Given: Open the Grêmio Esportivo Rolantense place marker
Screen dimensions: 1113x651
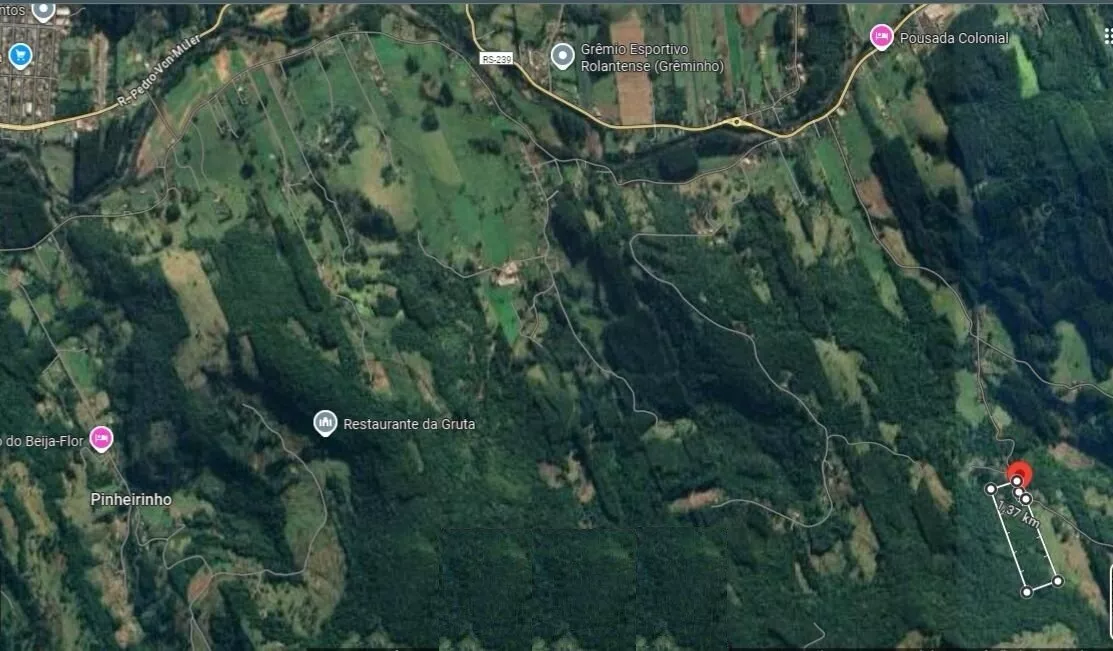Looking at the screenshot, I should (x=563, y=55).
